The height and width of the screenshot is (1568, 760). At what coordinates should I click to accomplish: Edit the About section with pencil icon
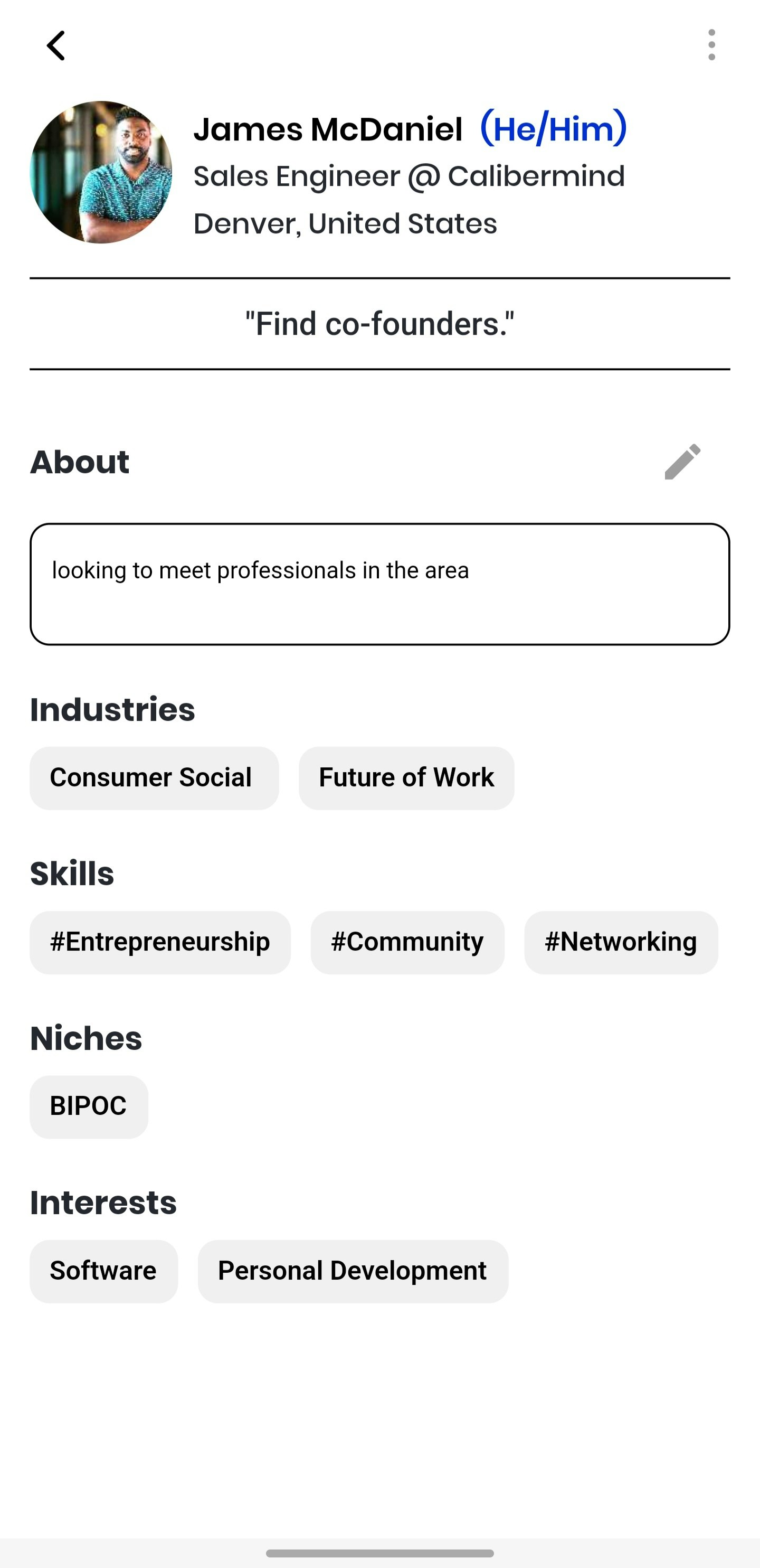point(682,462)
